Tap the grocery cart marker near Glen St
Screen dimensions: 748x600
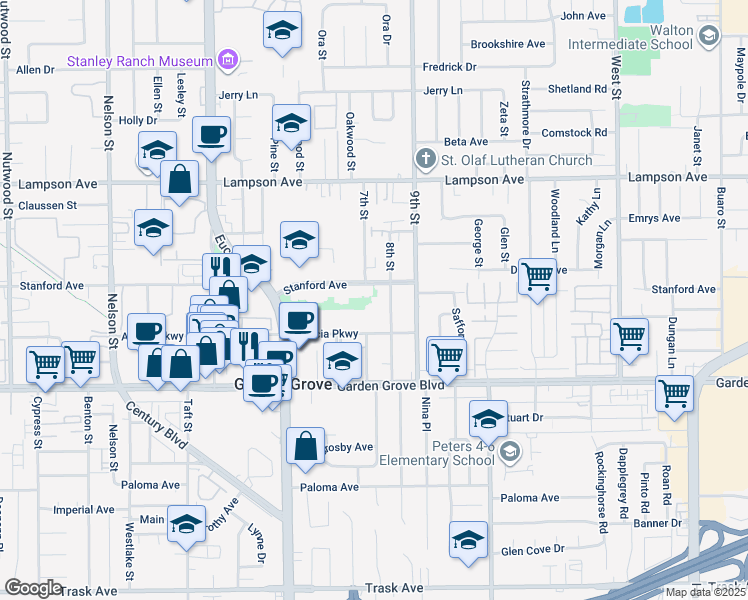click(538, 277)
